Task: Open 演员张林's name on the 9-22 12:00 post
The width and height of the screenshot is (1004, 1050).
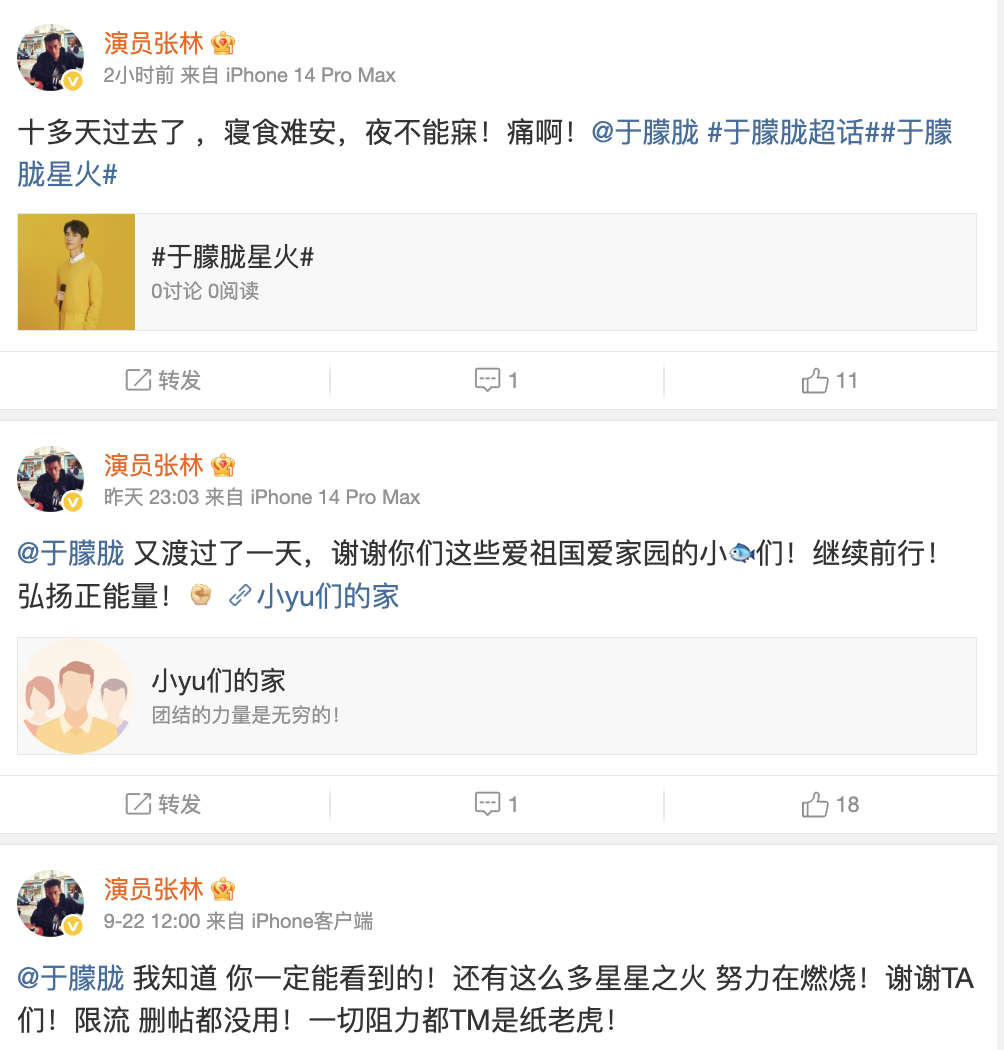Action: (154, 889)
